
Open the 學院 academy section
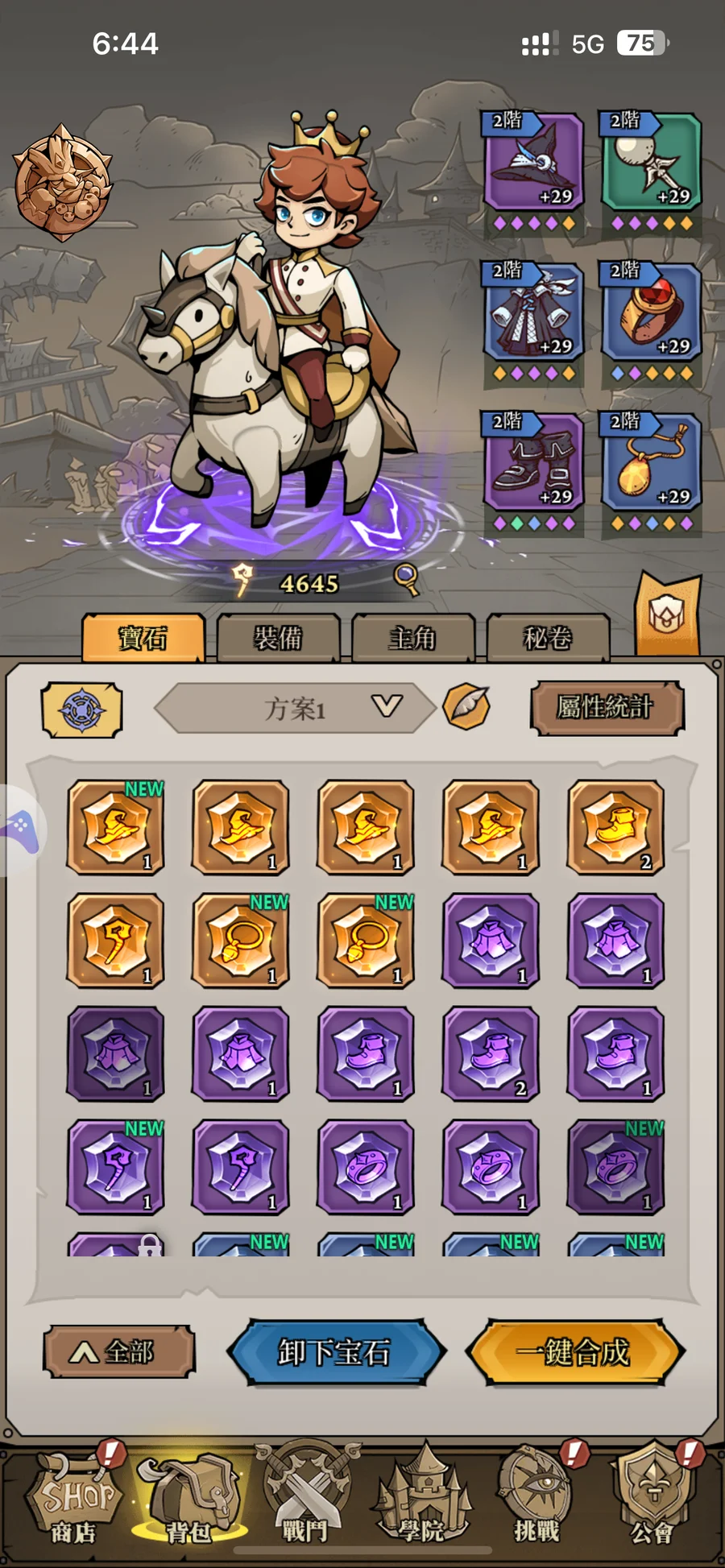click(x=422, y=1496)
